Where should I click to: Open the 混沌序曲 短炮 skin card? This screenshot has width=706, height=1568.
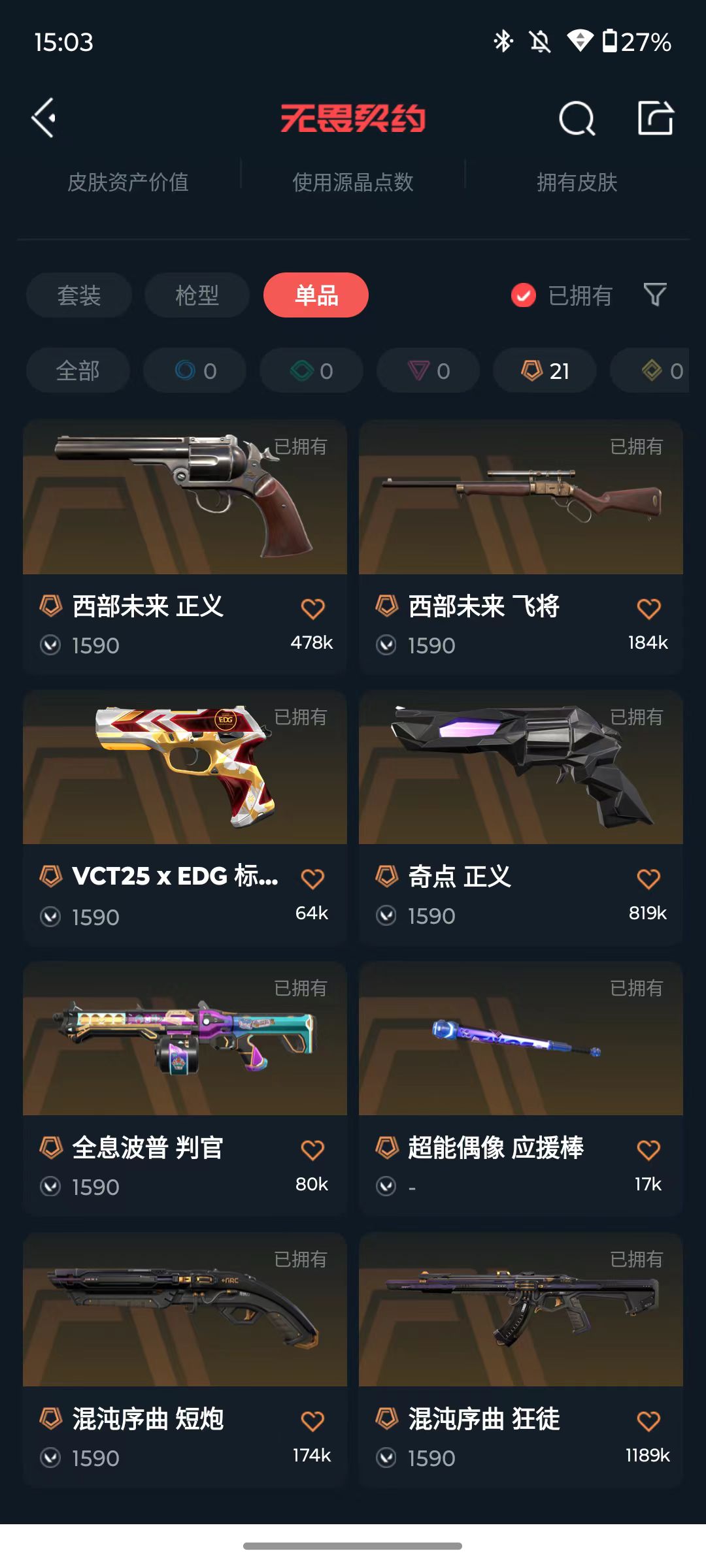185,1360
